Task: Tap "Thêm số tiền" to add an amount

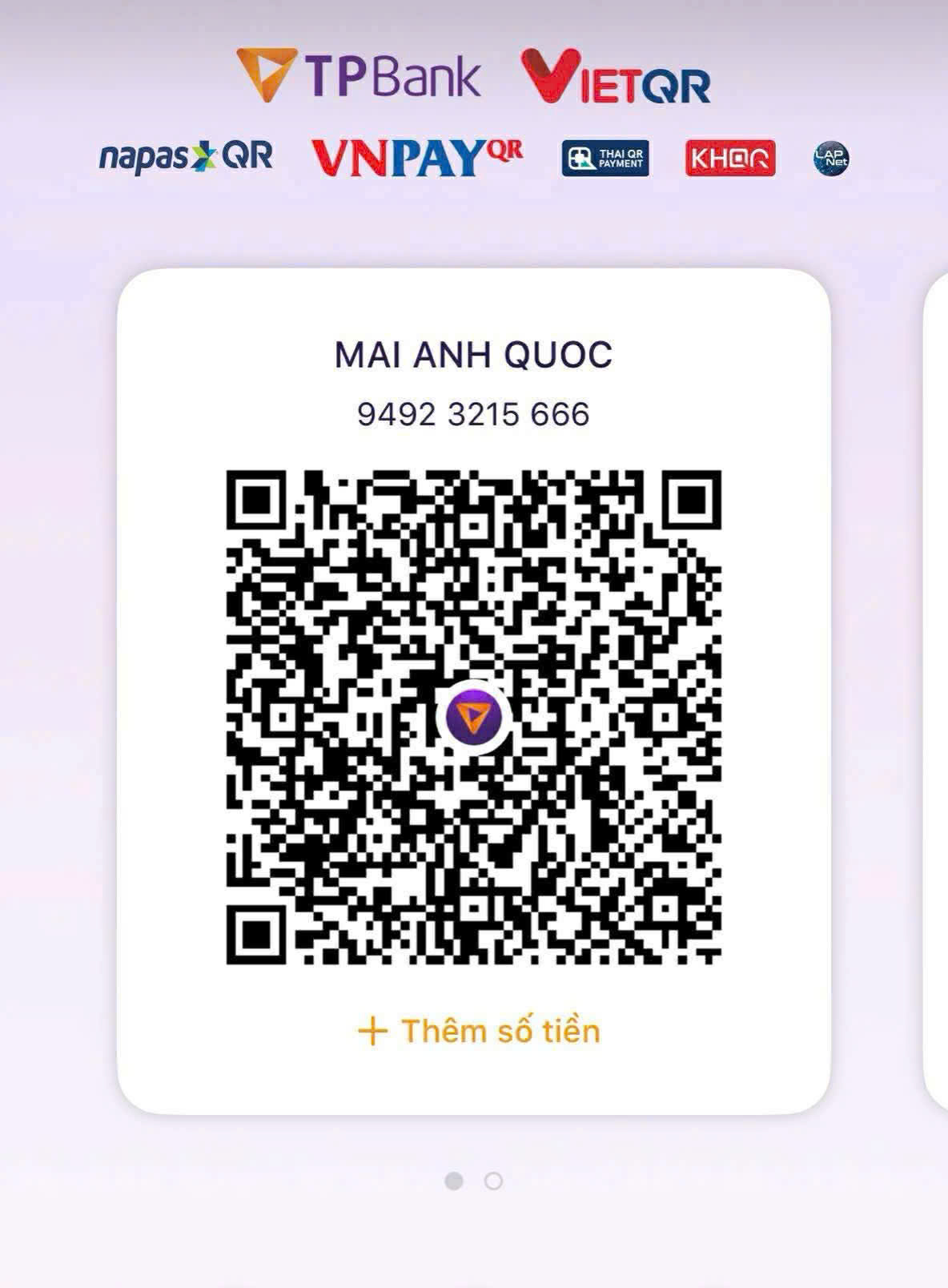Action: pos(479,1031)
